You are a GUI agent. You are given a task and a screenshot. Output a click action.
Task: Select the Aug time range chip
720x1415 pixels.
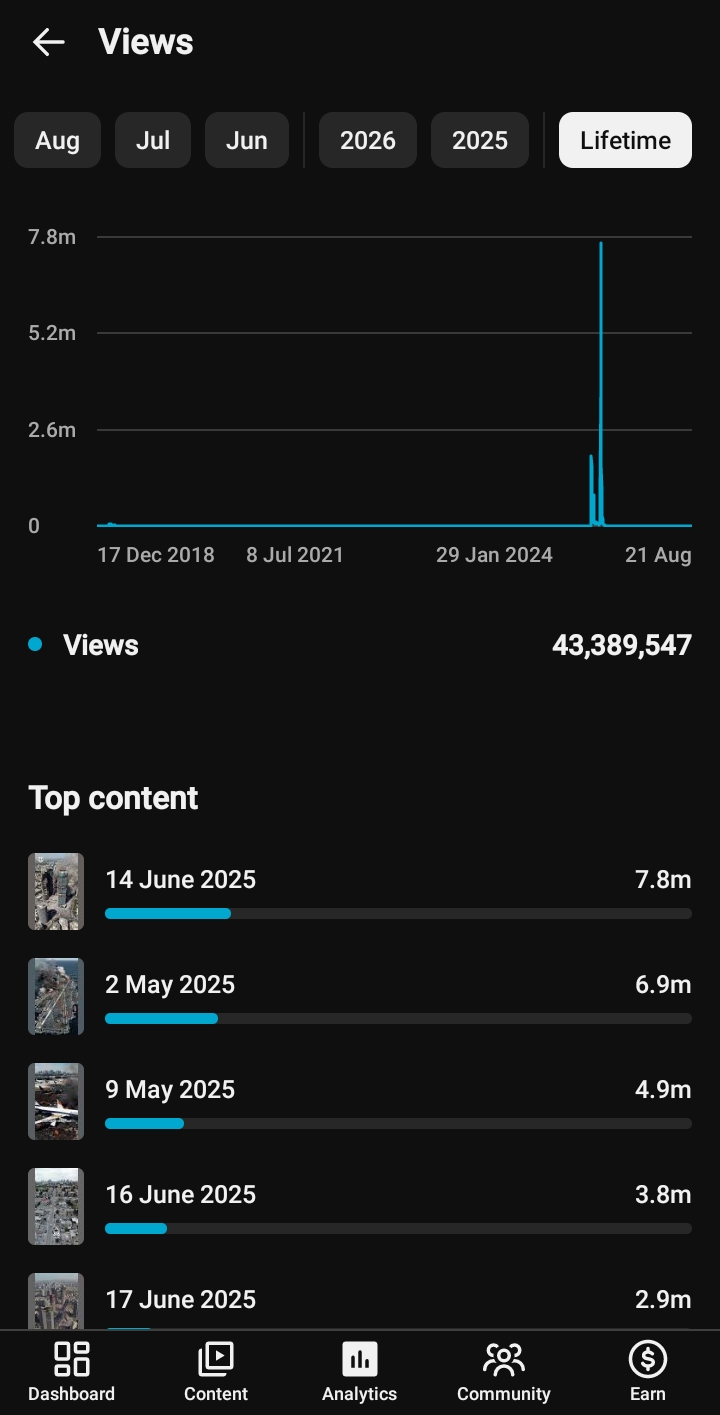pyautogui.click(x=57, y=140)
